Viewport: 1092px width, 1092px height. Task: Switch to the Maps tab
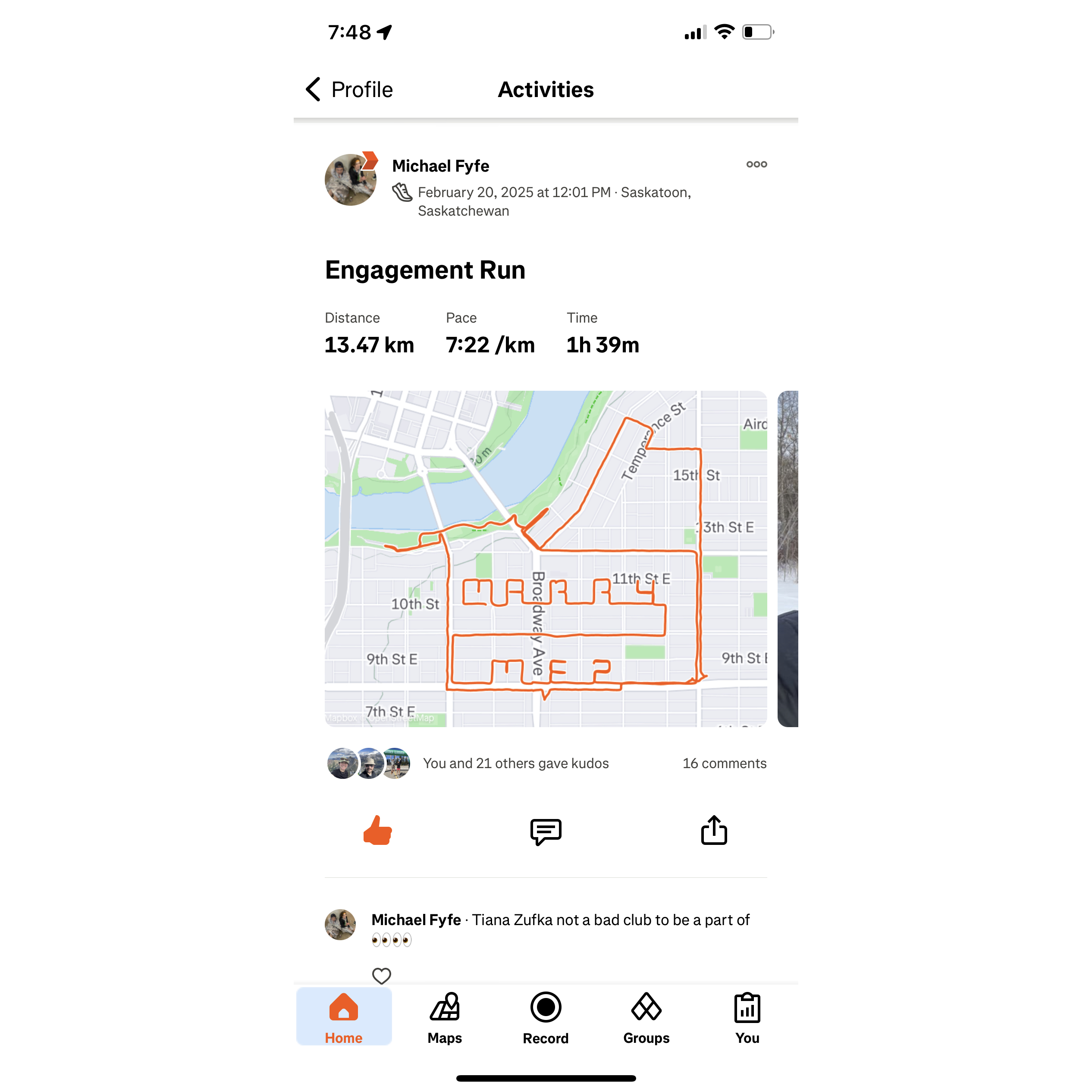(444, 1018)
